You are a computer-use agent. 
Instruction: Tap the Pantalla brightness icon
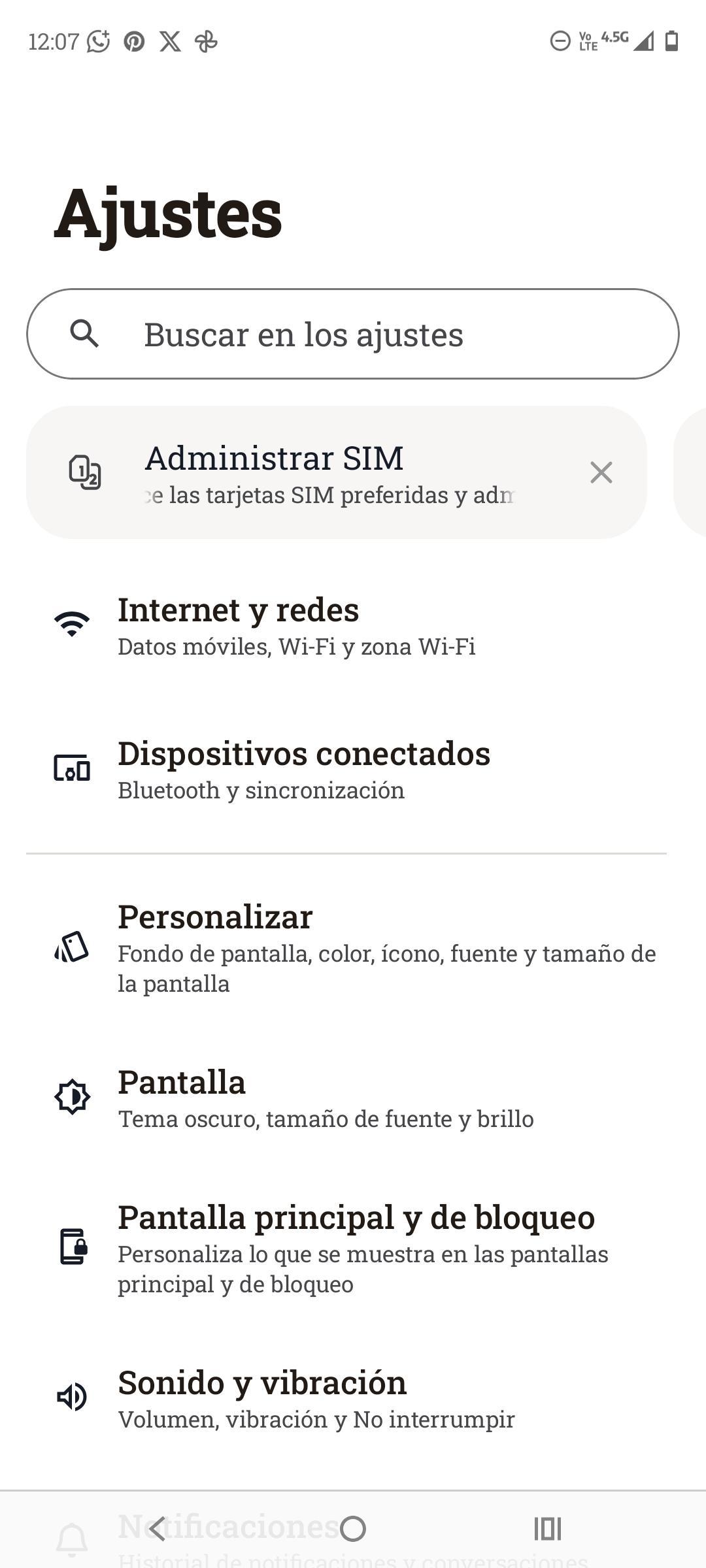[x=72, y=1096]
